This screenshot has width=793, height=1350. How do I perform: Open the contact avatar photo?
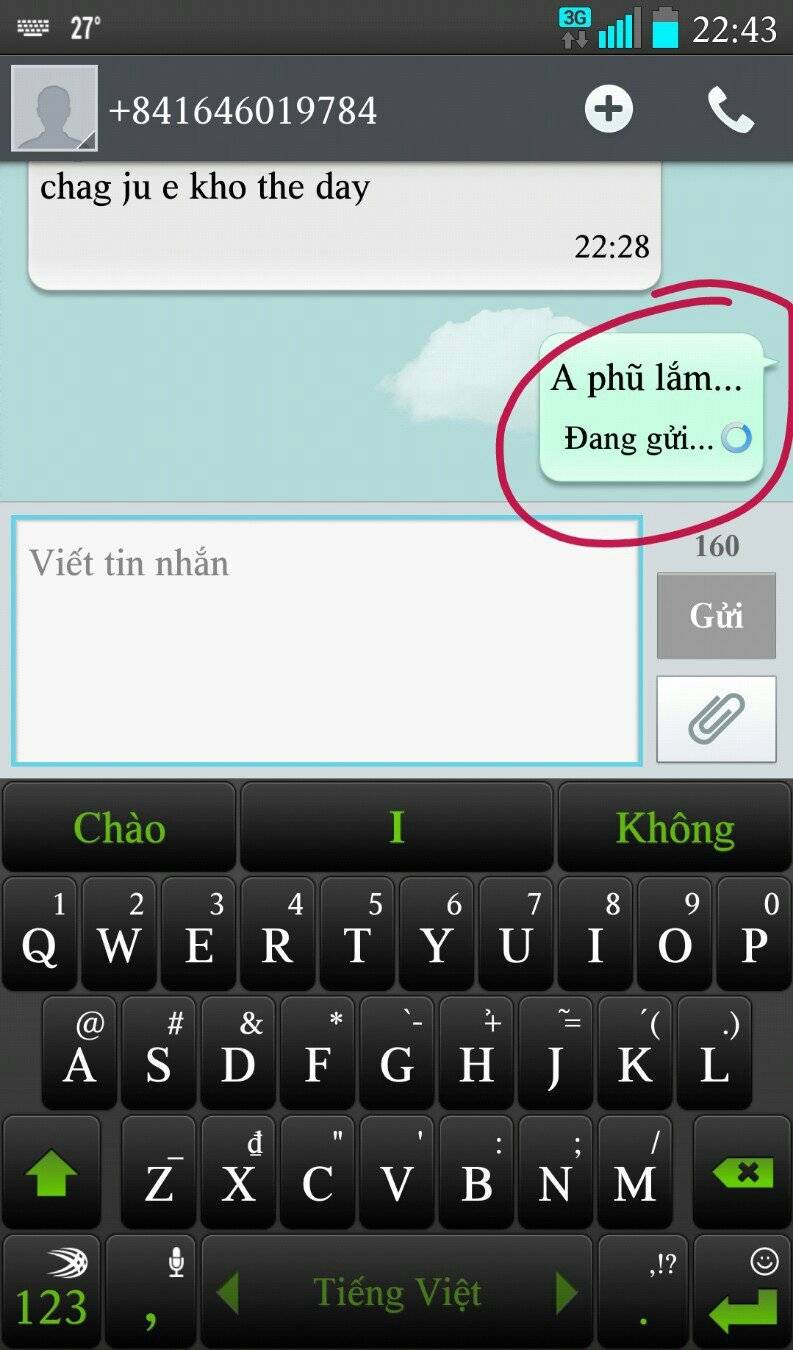(x=54, y=109)
